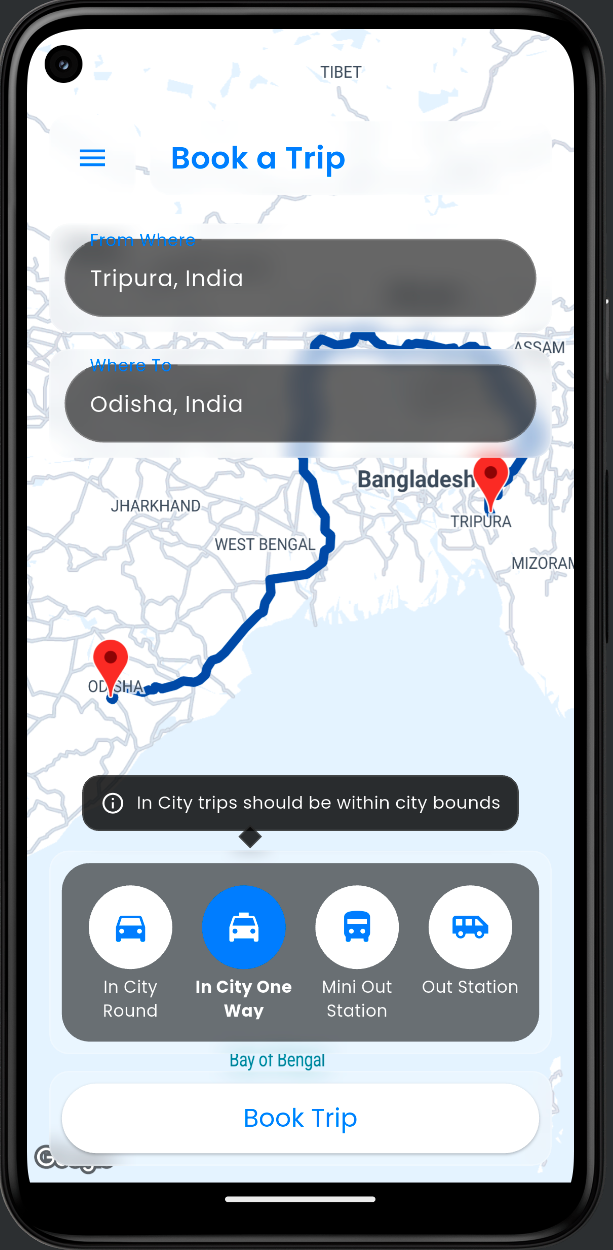Open the hamburger drawer menu
The width and height of the screenshot is (613, 1250).
[93, 158]
